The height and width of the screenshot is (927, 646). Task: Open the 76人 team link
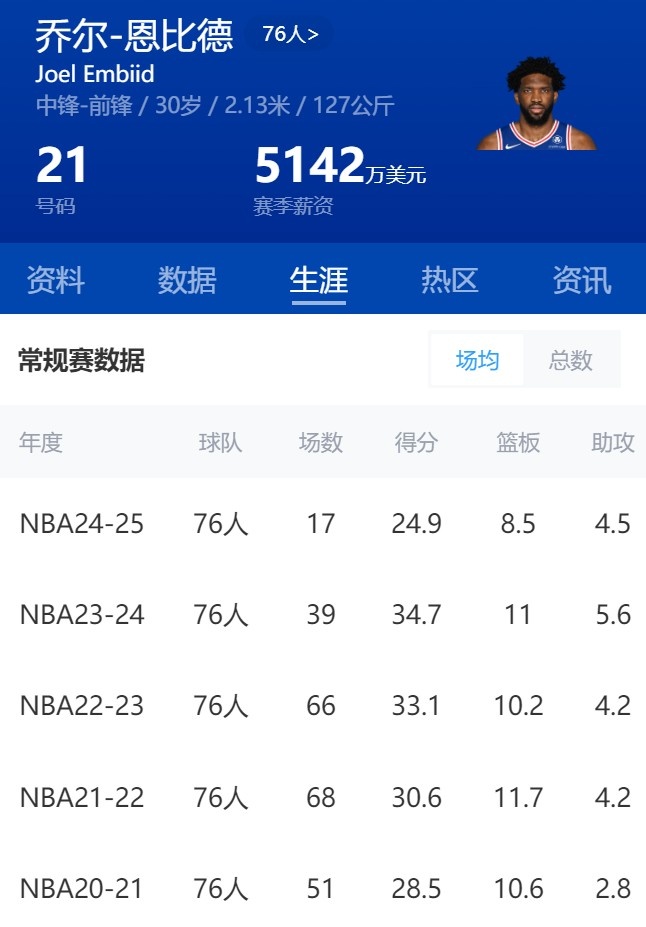click(x=290, y=34)
